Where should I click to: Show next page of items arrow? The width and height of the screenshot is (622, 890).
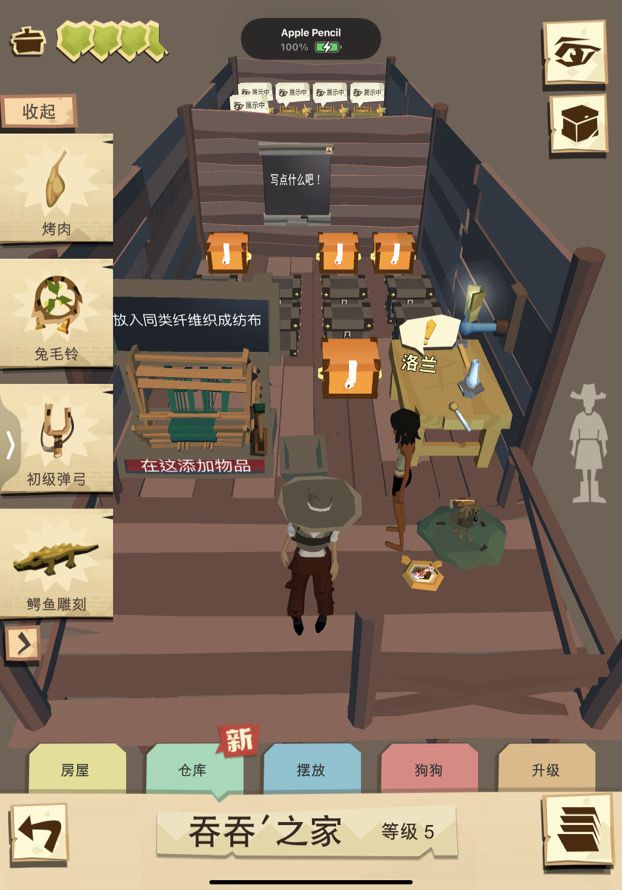(x=23, y=644)
